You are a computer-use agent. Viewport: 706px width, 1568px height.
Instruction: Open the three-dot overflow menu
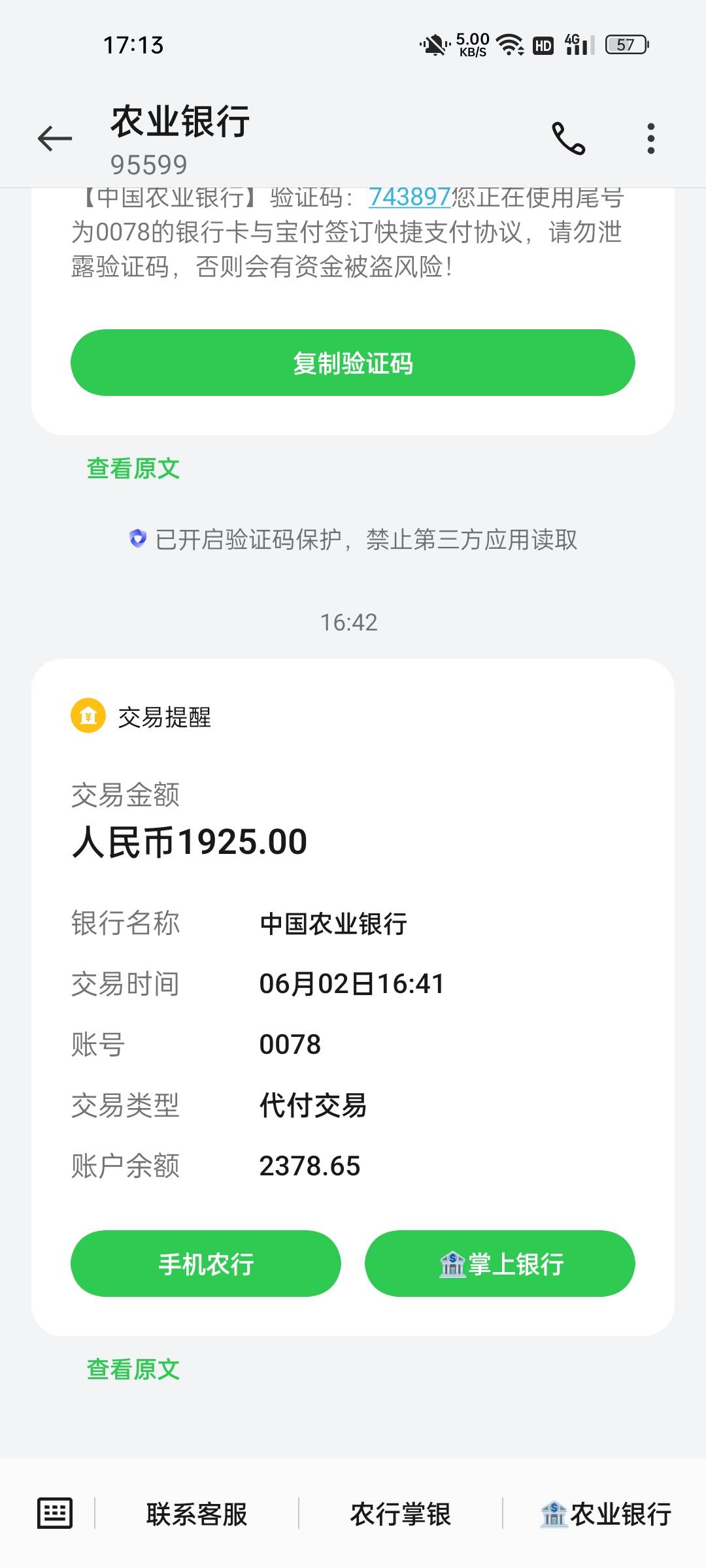click(650, 139)
